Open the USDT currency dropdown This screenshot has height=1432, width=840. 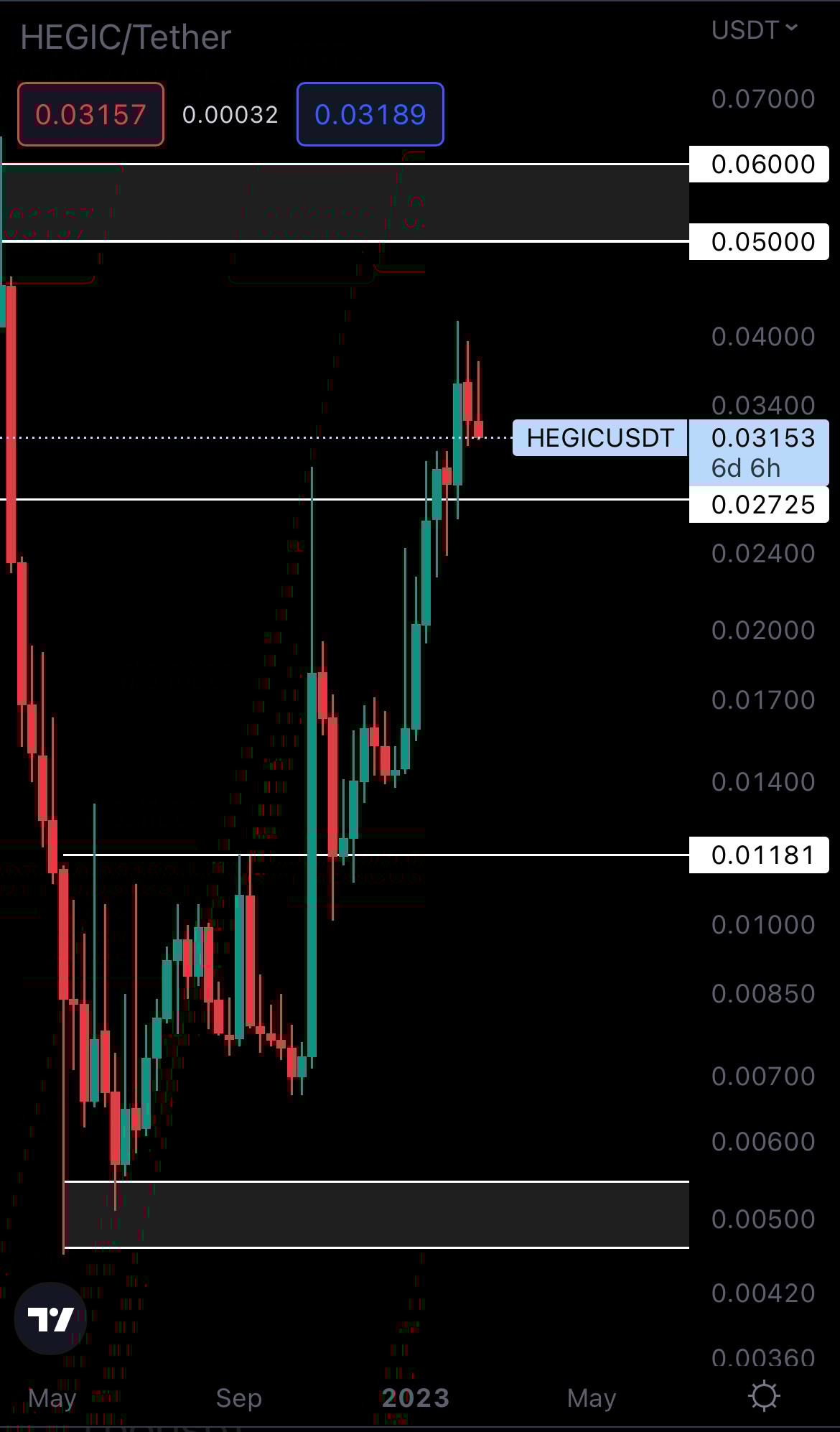pos(754,30)
